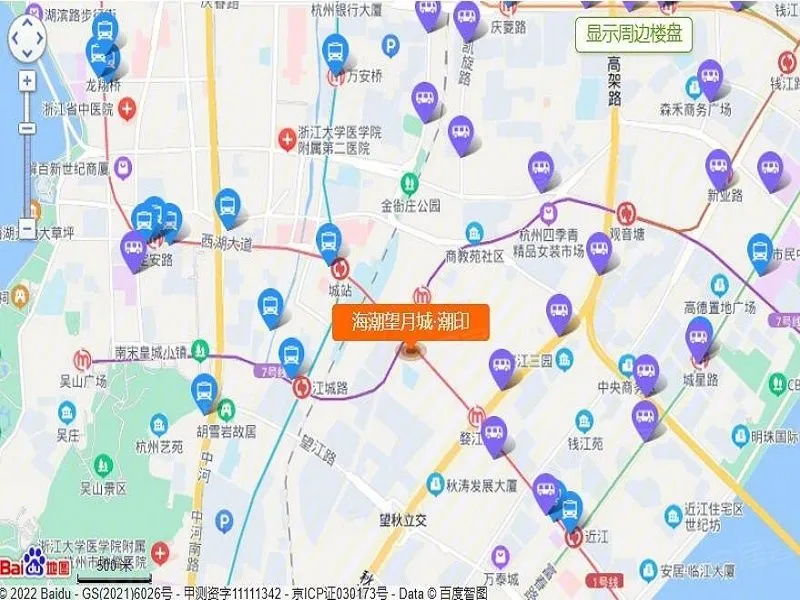Zoom out with the bottom minus button
This screenshot has width=800, height=600.
[27, 229]
